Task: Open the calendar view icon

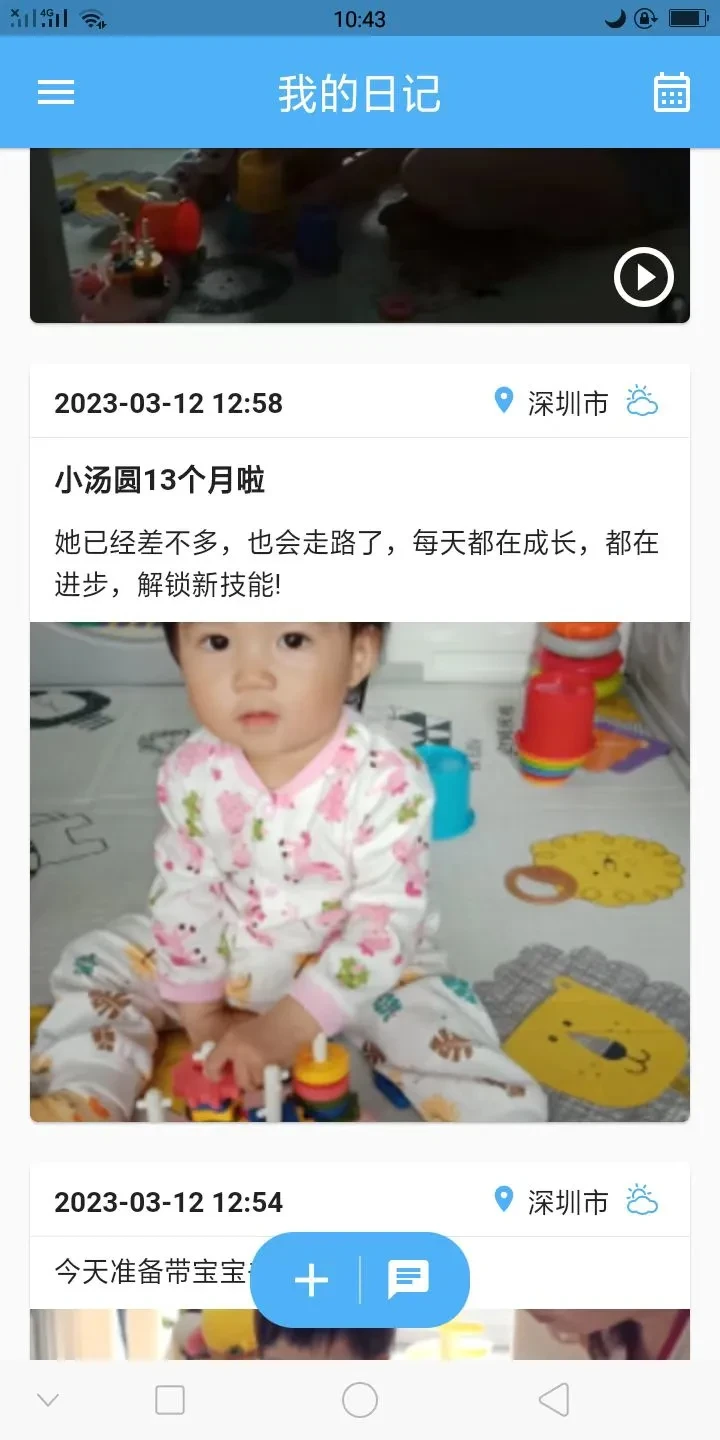Action: (x=671, y=93)
